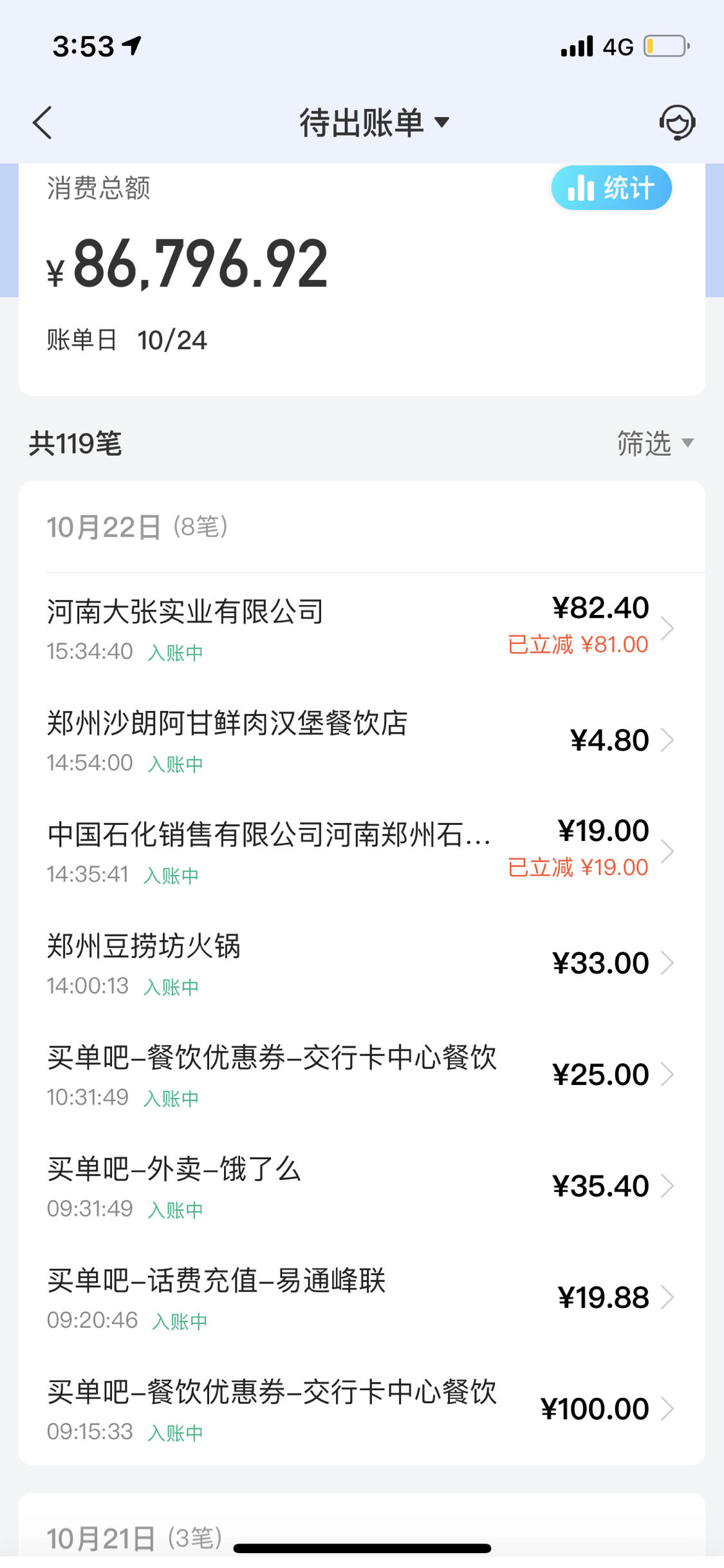The height and width of the screenshot is (1568, 724).
Task: Open 买单吧-餐饮优惠券 transaction for ¥100.00
Action: coord(362,1408)
